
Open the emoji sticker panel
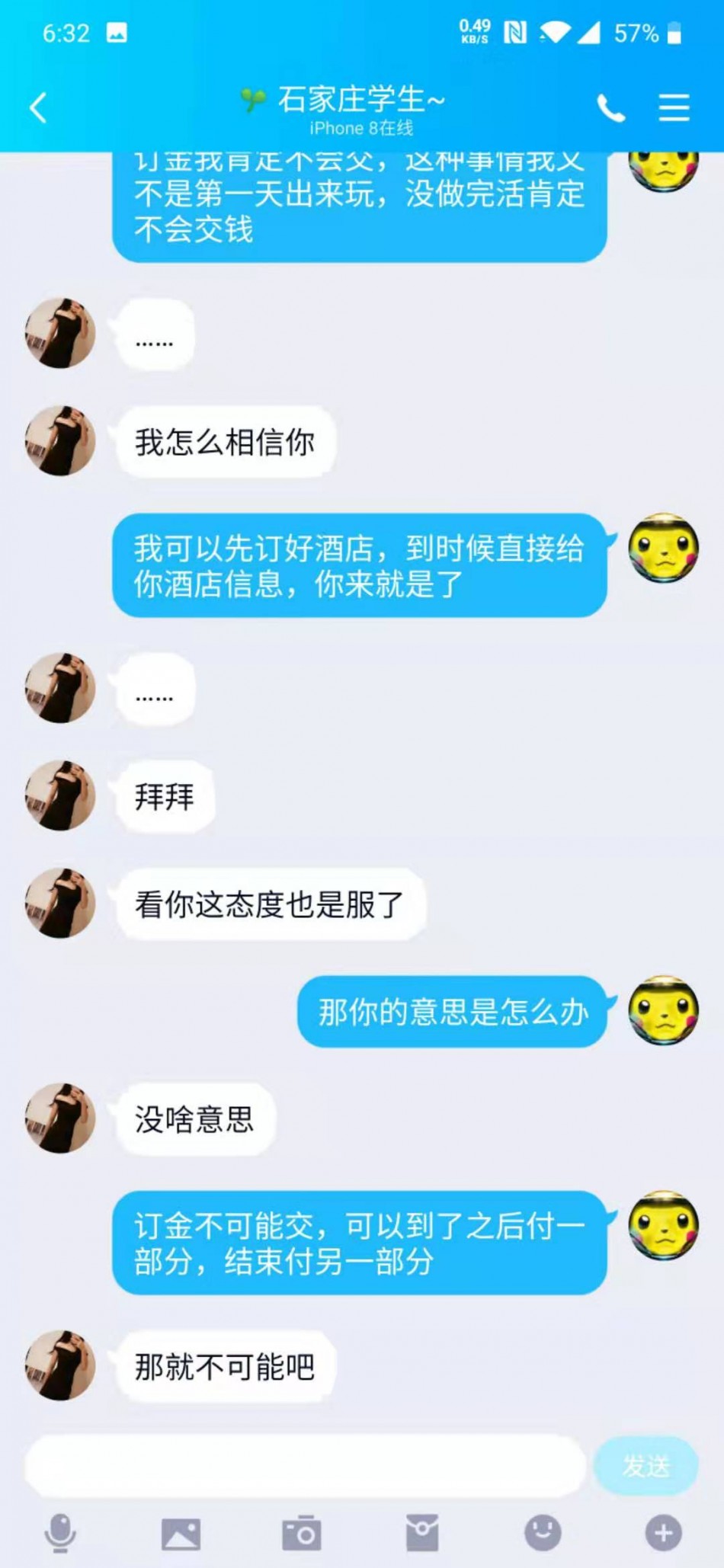543,1533
